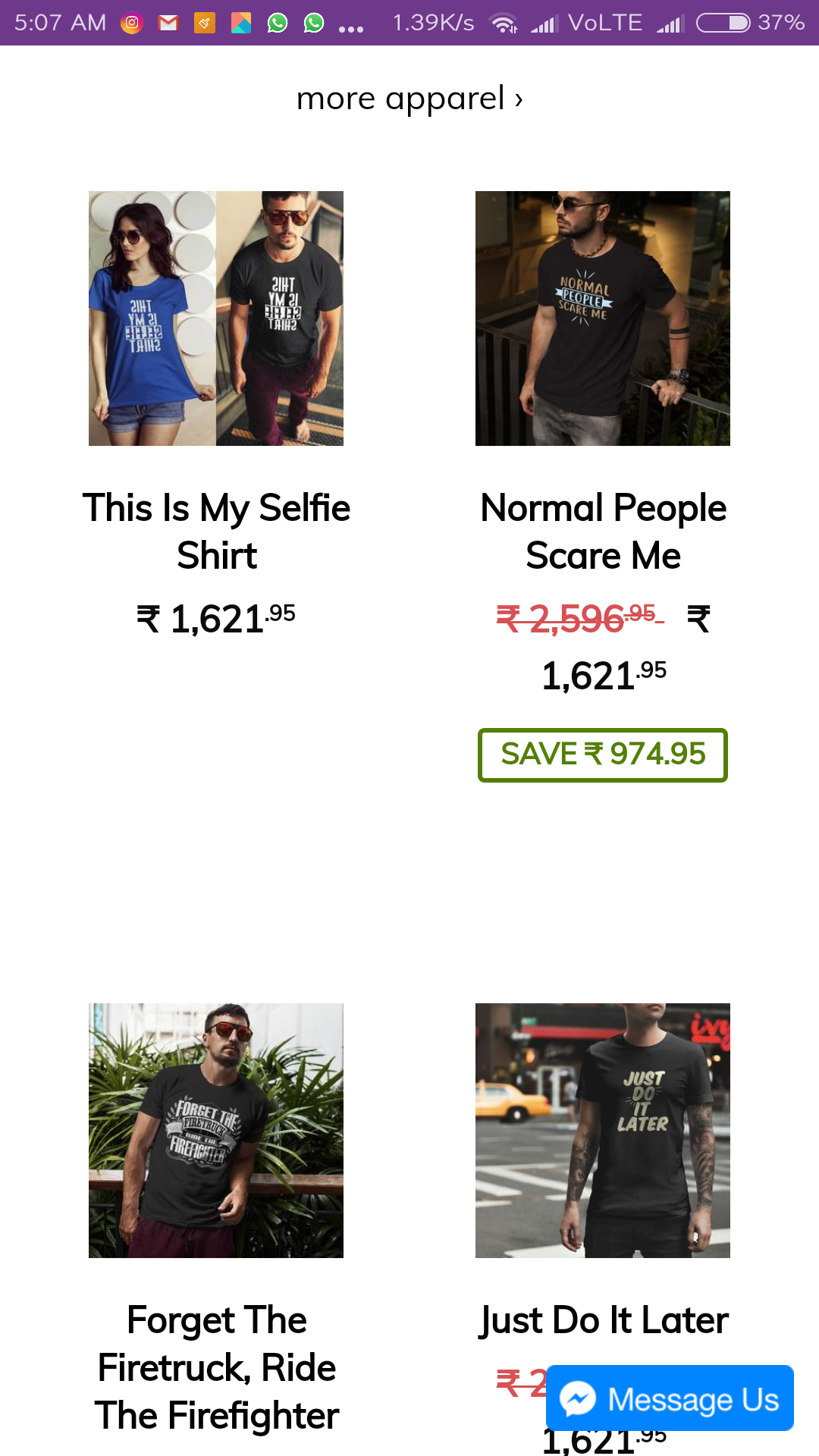The width and height of the screenshot is (819, 1456).
Task: Tap Forget The Firetruck, Ride The Firefighter title
Action: 217,1367
